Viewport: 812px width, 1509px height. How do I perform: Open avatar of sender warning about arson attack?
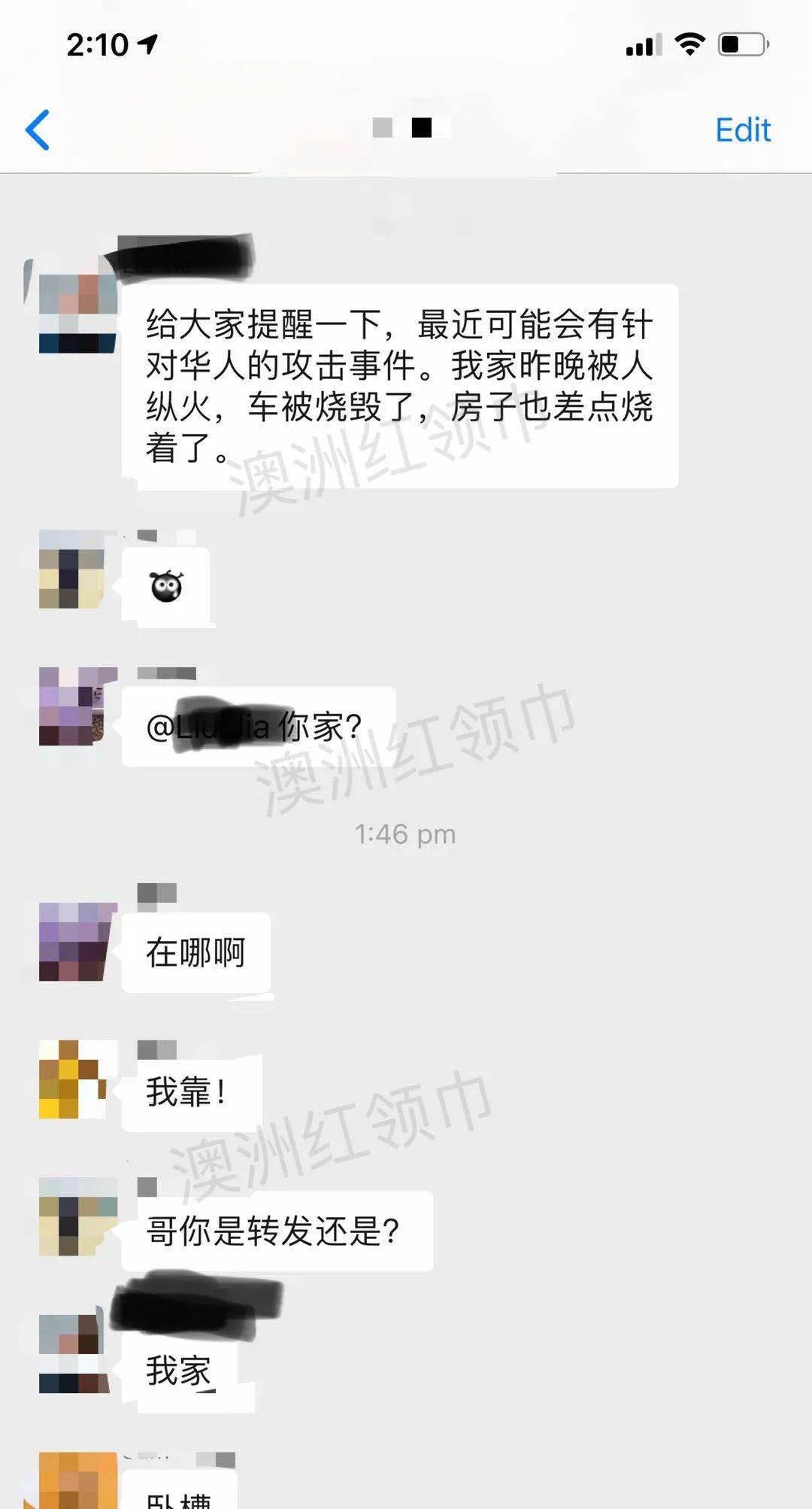77,311
